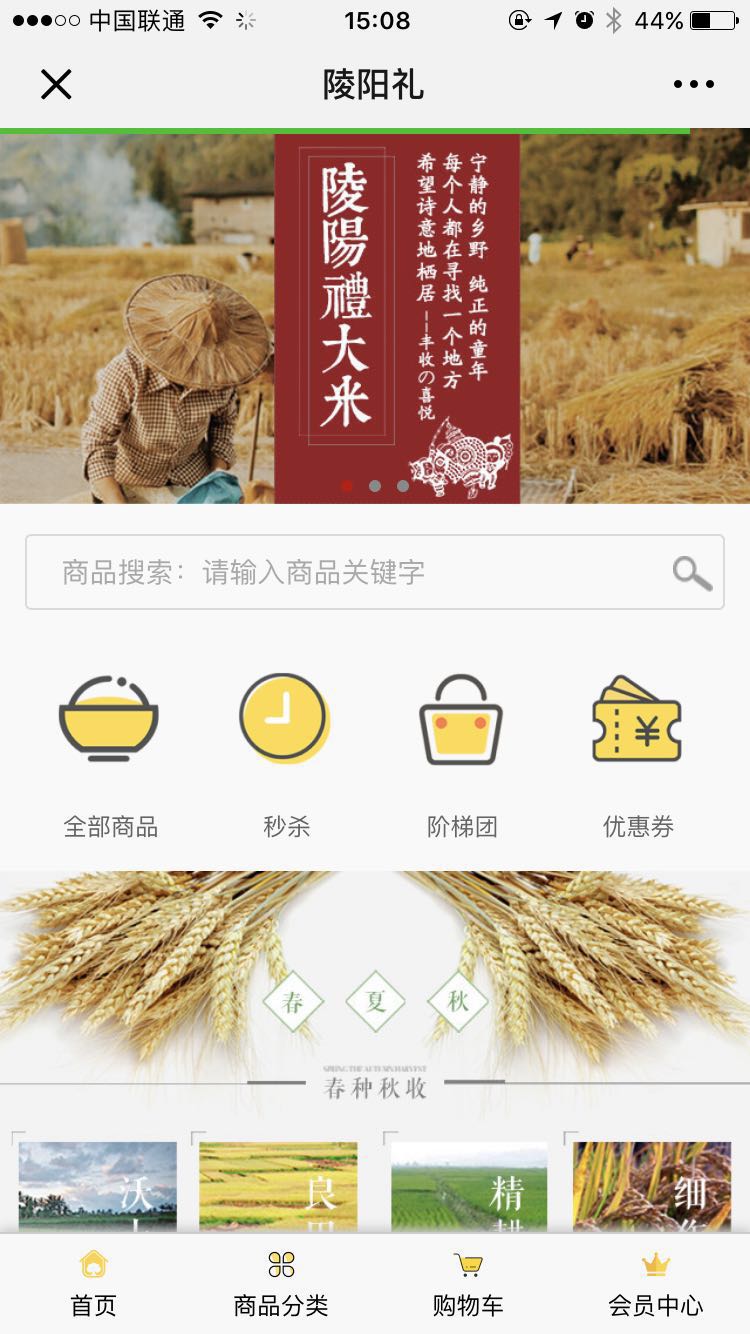This screenshot has height=1334, width=750.
Task: Open the 陵陽禮大米 banner image
Action: pos(375,315)
